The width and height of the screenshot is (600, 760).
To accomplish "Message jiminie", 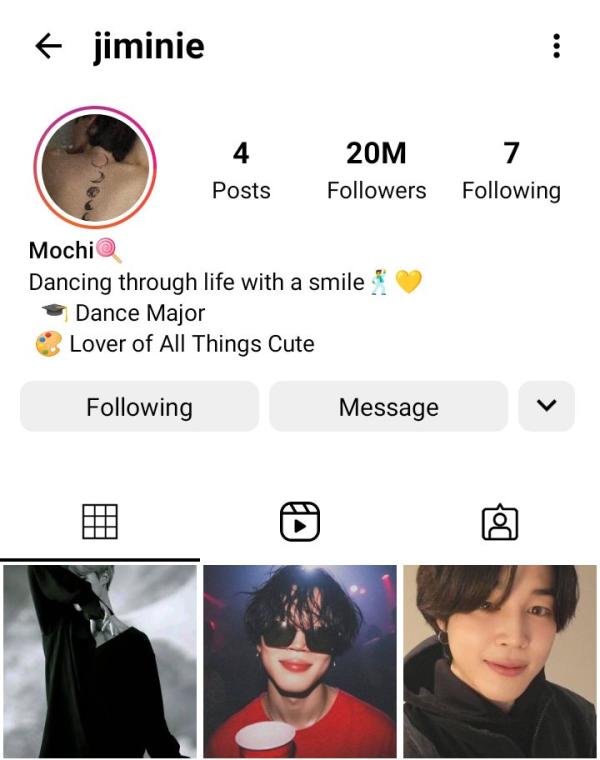I will tap(388, 407).
